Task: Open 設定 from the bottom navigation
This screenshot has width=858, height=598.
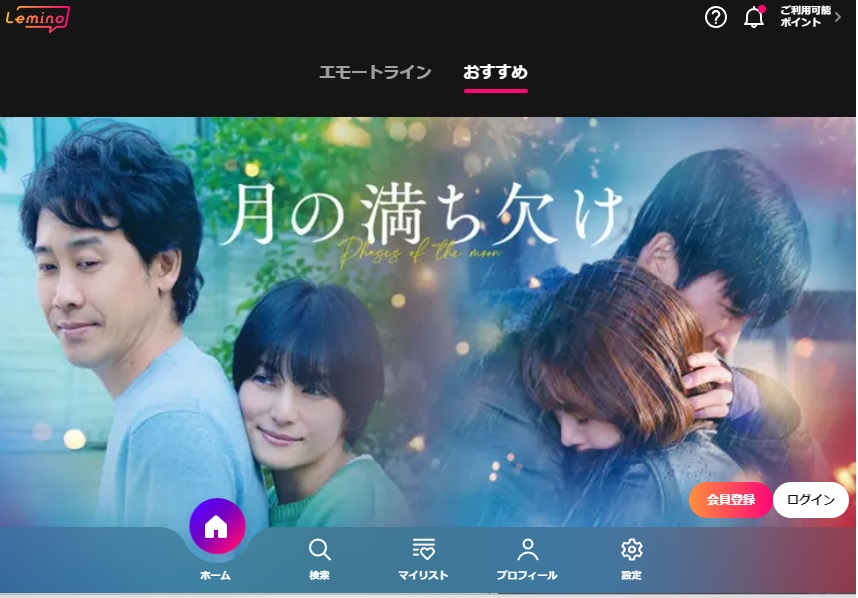Action: pos(631,558)
